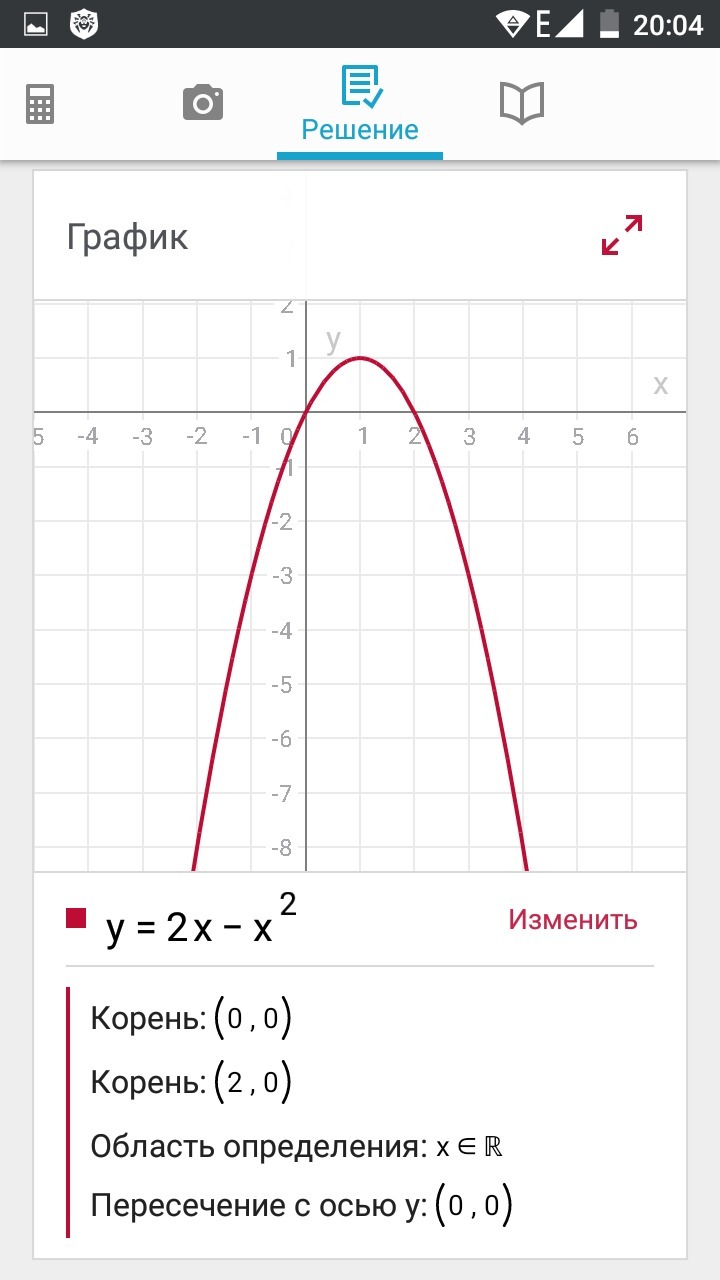Select the Решение tab

[x=360, y=105]
